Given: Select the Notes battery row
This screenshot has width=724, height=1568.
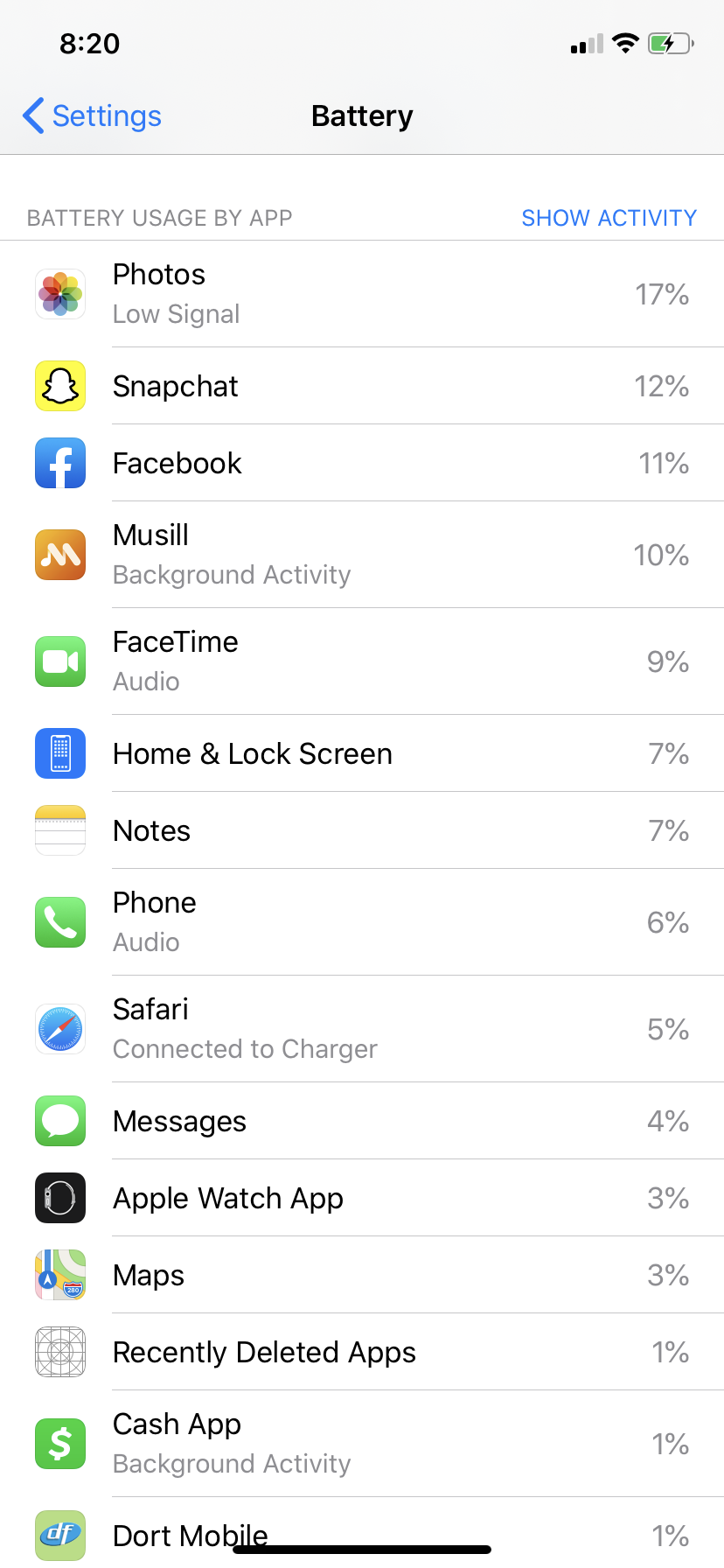Looking at the screenshot, I should 362,830.
